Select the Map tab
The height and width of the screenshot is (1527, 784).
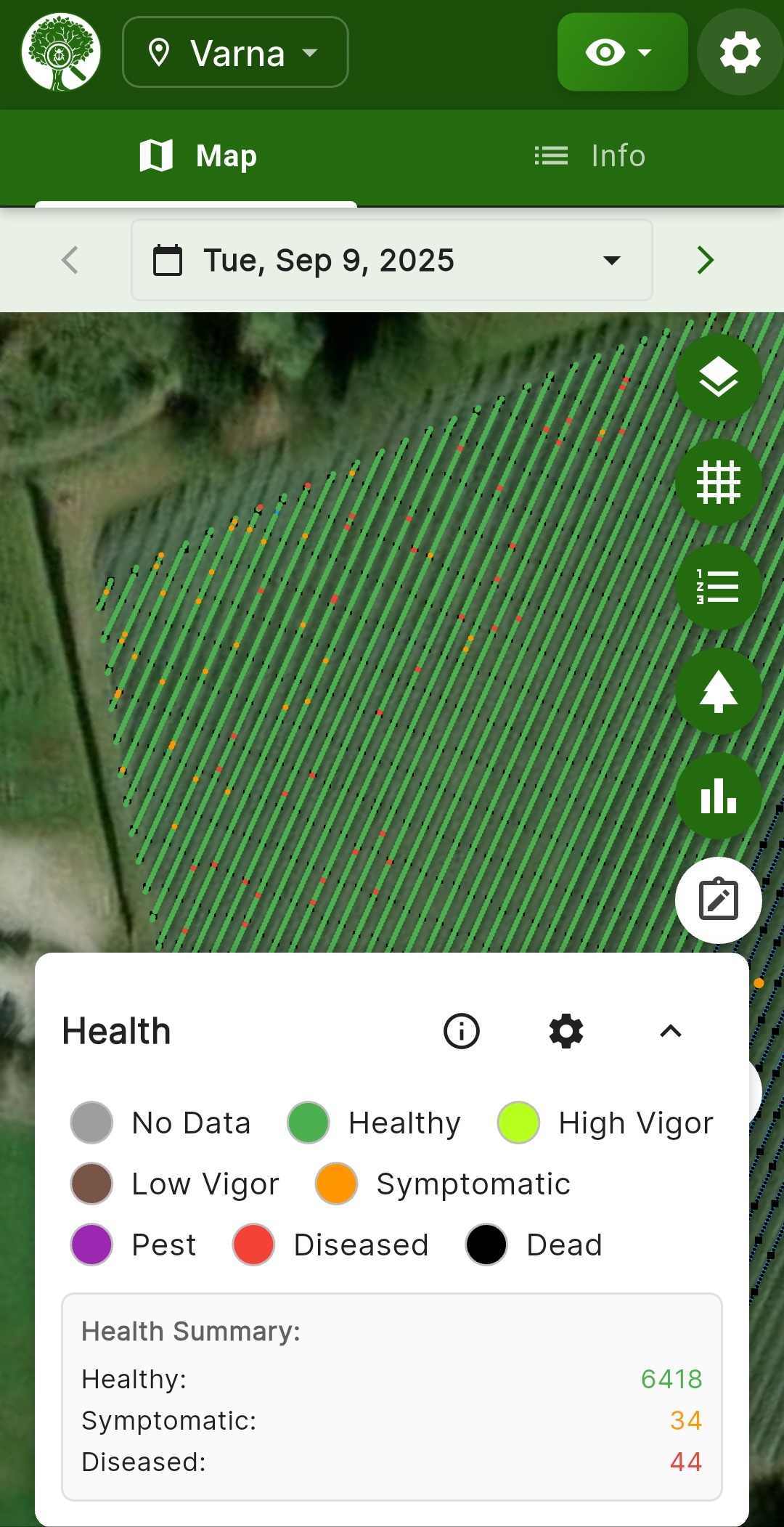click(x=197, y=156)
